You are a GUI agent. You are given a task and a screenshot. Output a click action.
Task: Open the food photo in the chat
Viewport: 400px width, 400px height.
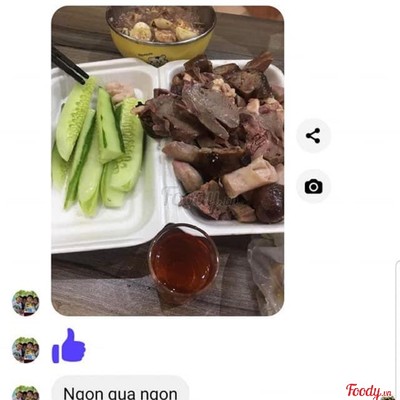(168, 161)
